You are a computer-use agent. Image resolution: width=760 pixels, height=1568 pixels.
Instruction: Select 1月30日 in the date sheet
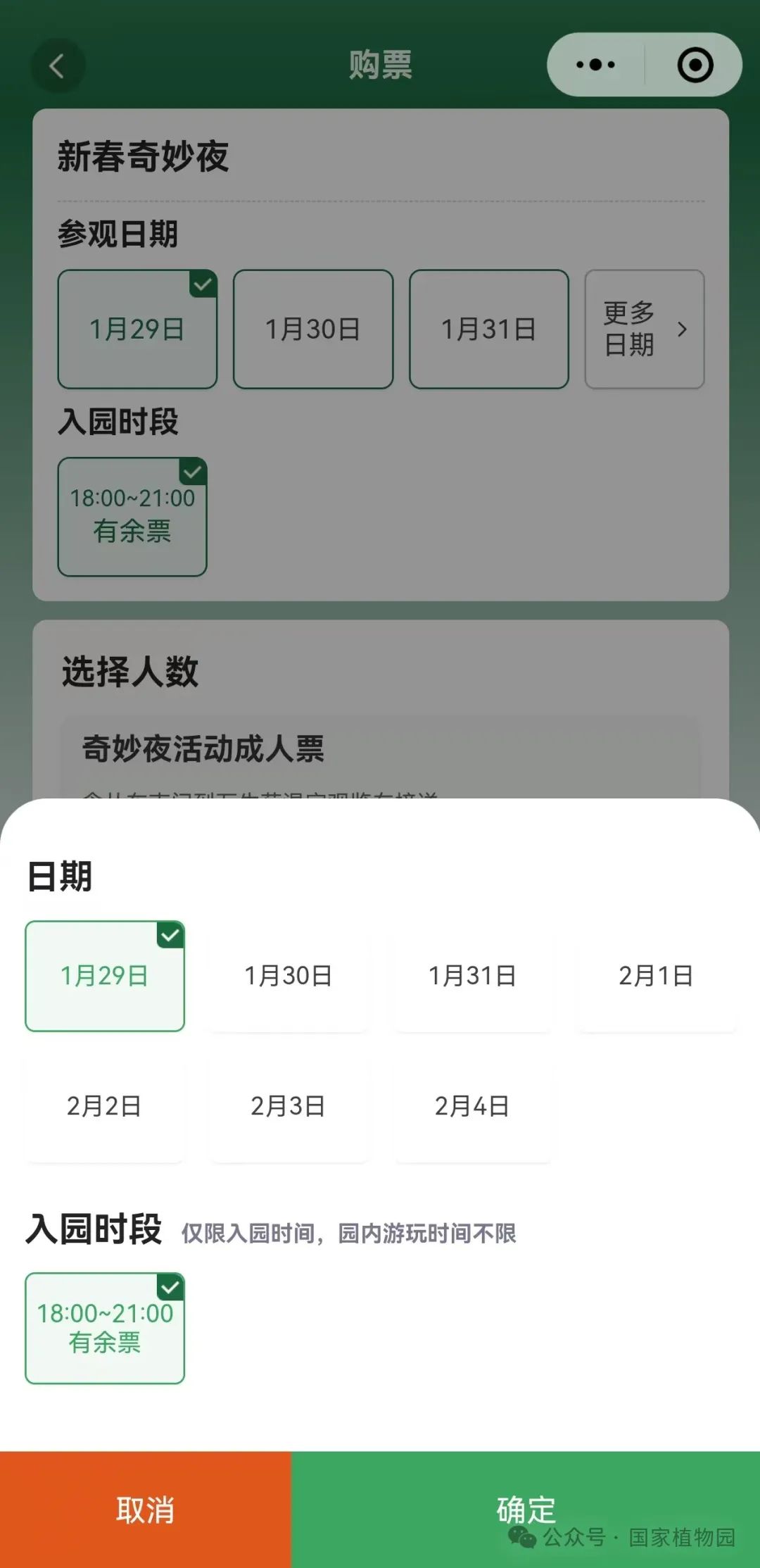point(288,976)
